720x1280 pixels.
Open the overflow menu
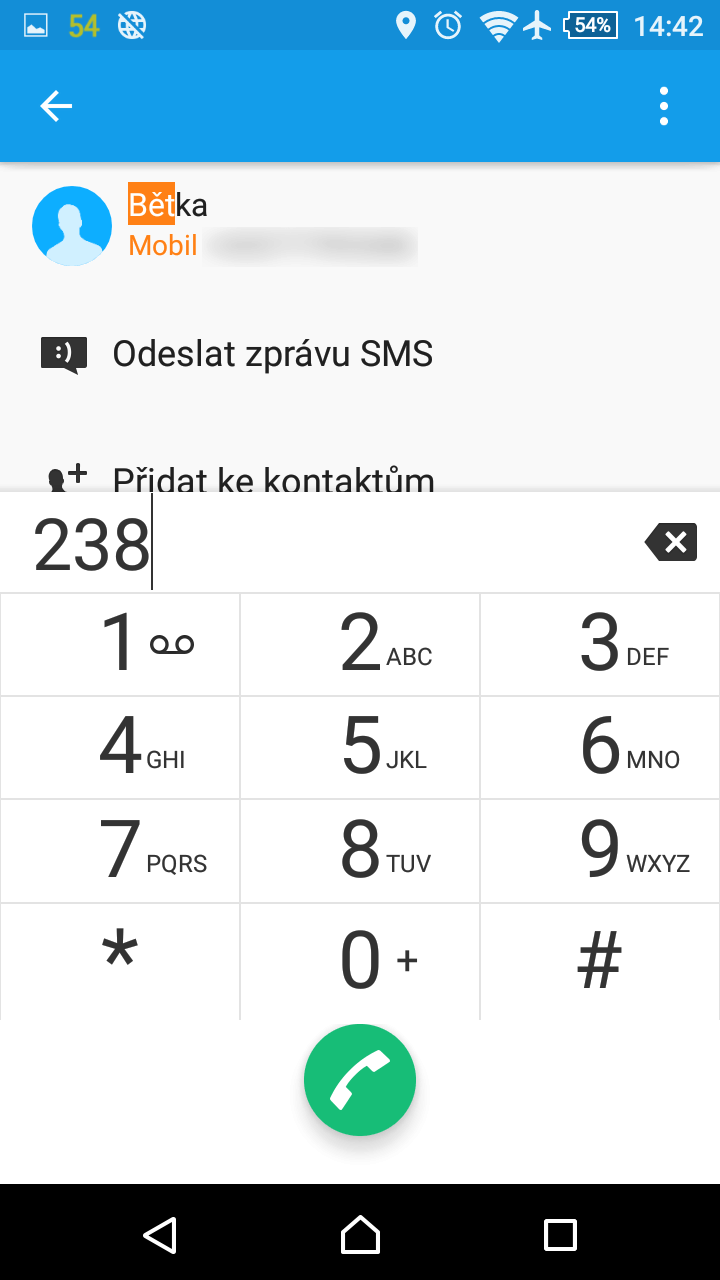pyautogui.click(x=664, y=106)
